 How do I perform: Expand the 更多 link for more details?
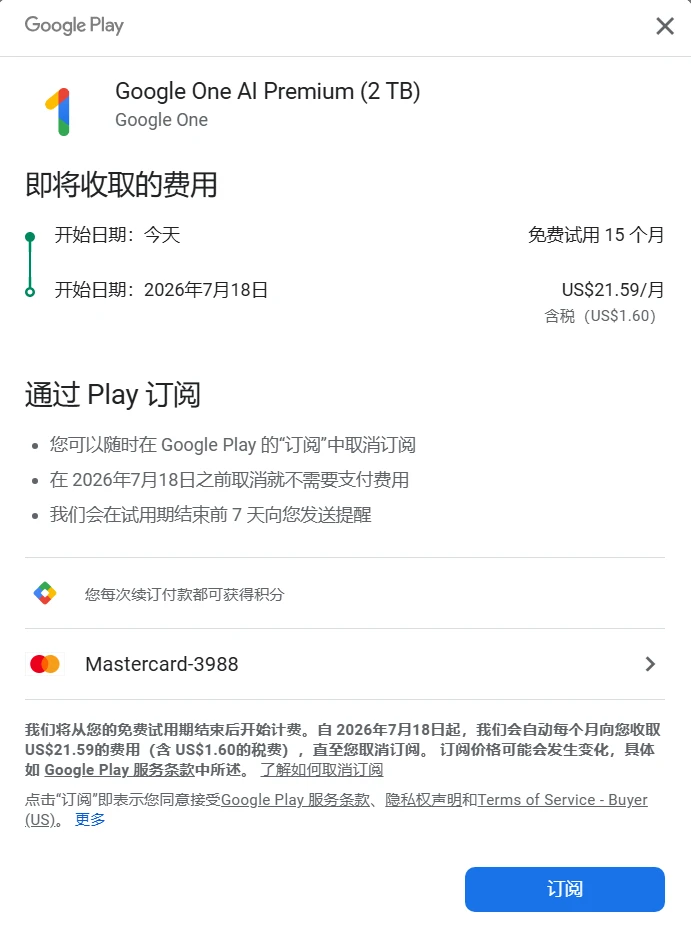point(90,820)
